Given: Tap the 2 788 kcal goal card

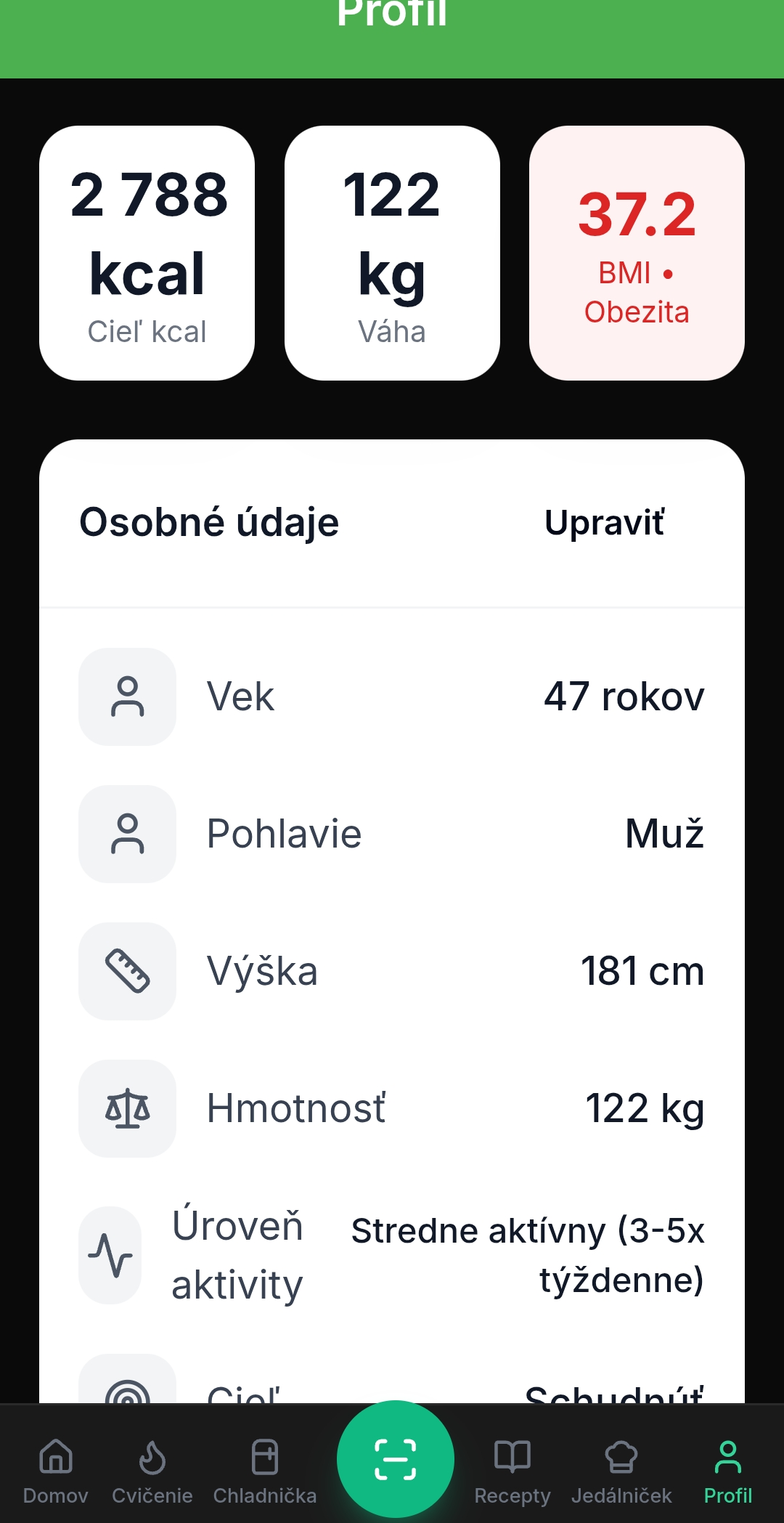Looking at the screenshot, I should (146, 252).
